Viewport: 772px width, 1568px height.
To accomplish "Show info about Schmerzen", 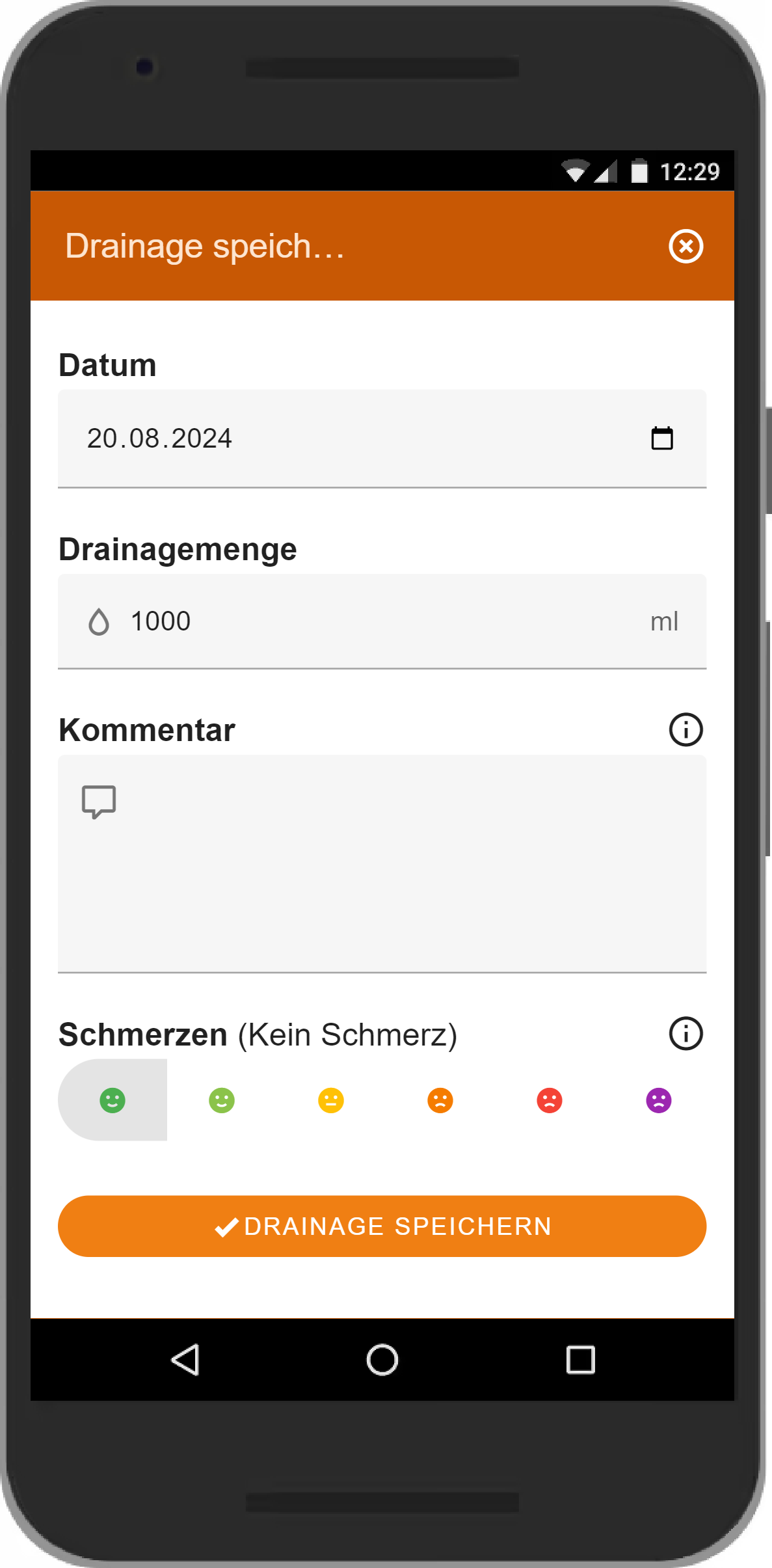I will tap(685, 1034).
